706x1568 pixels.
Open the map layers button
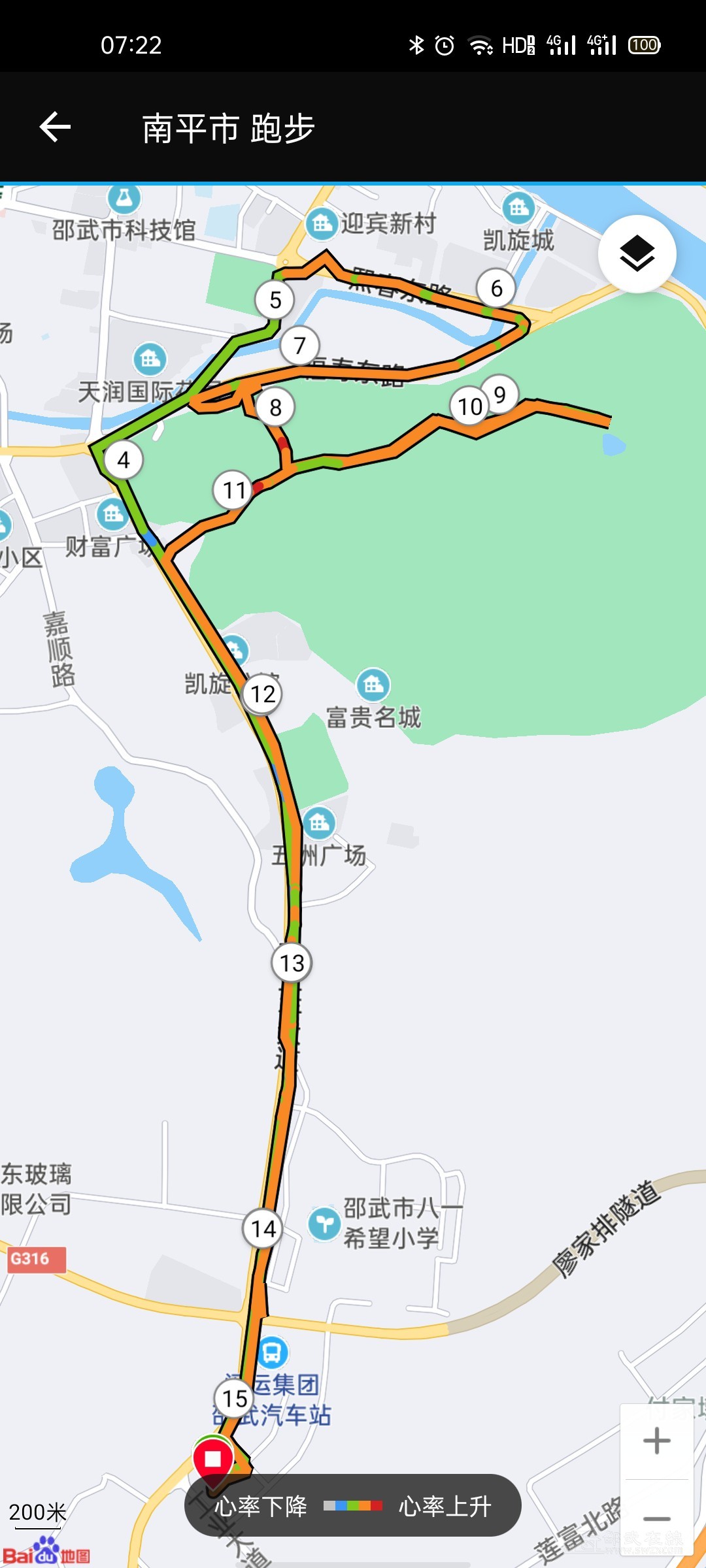tap(637, 253)
